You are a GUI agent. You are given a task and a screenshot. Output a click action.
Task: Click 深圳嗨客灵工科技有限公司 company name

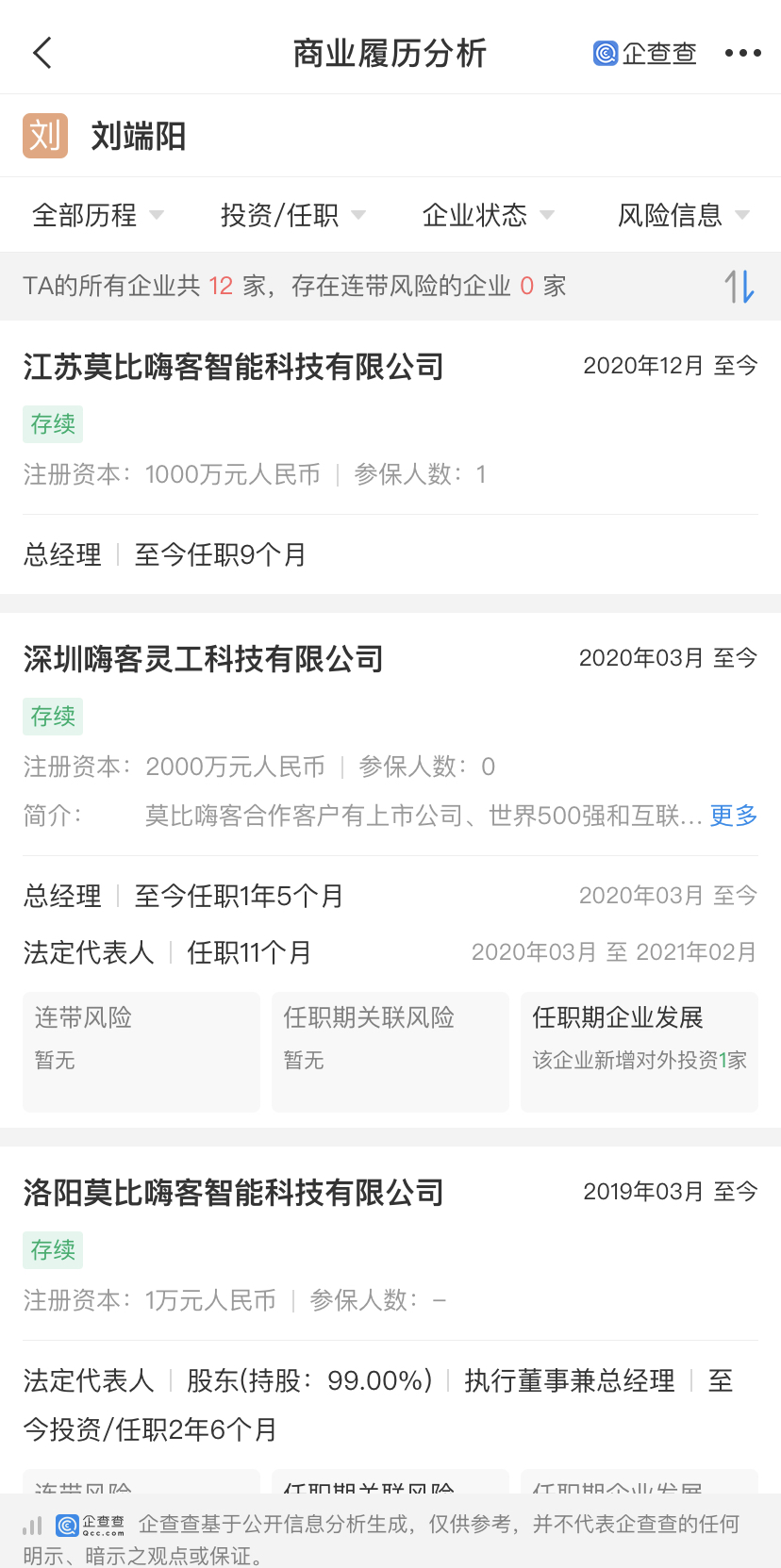click(x=203, y=659)
